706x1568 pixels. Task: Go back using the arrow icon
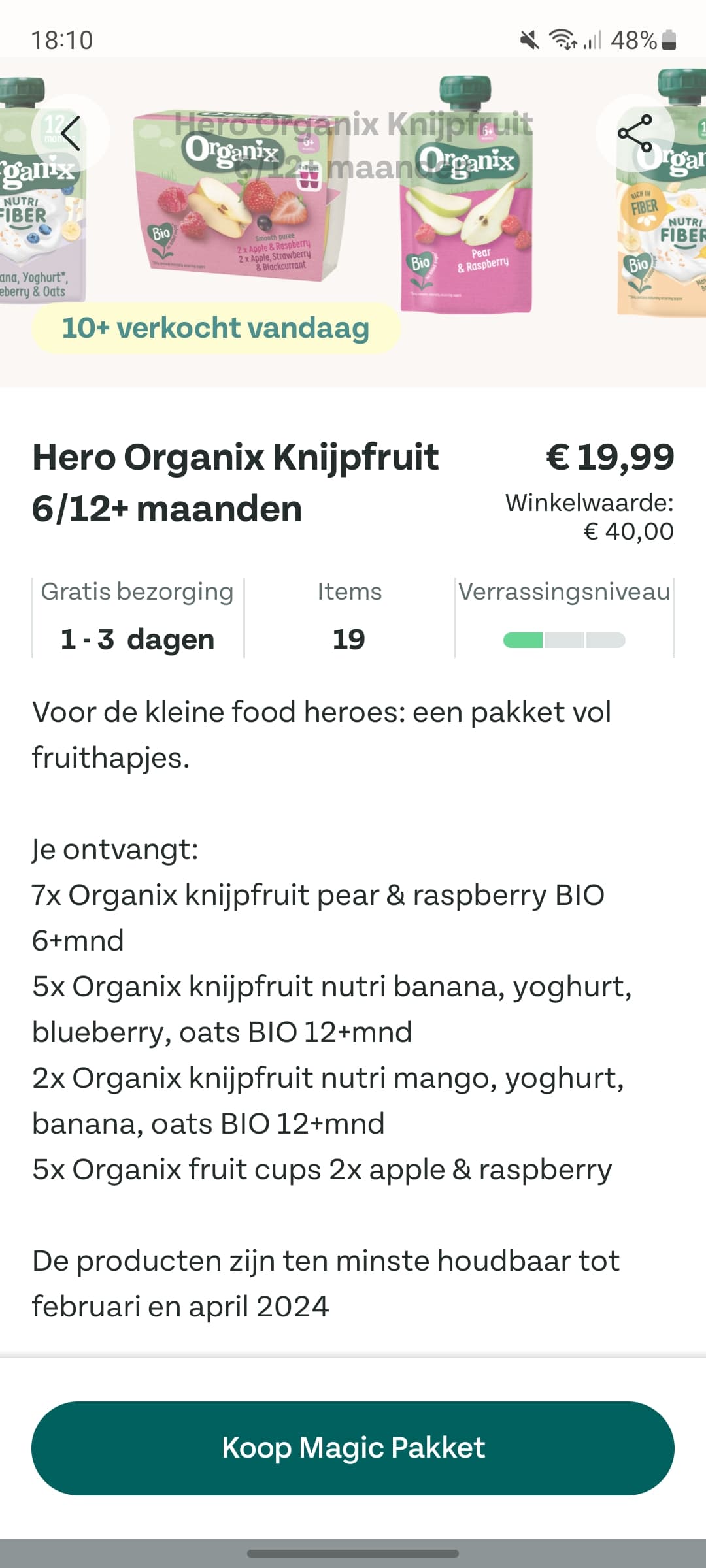tap(70, 133)
